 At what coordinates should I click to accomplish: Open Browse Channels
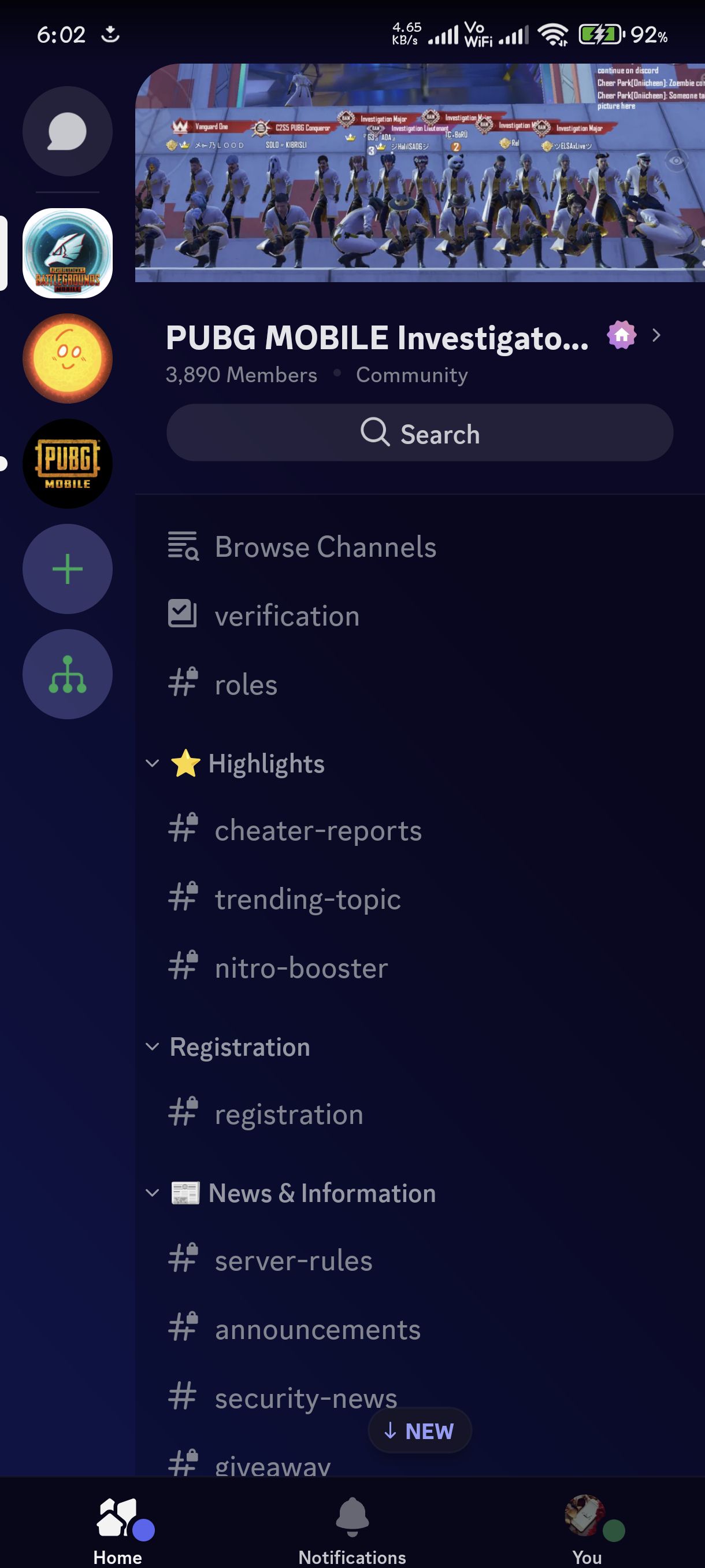click(325, 546)
